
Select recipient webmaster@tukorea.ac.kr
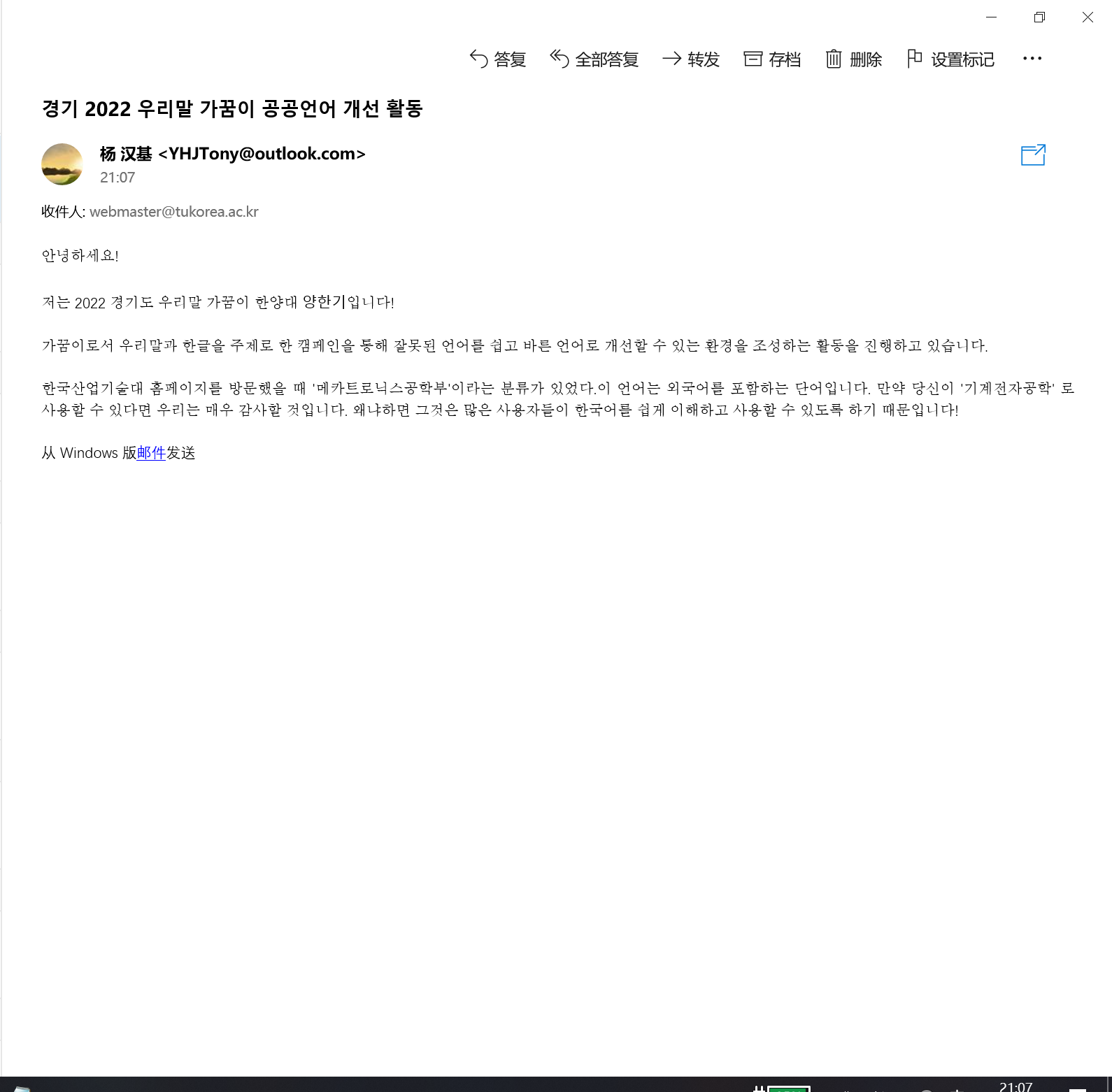tap(174, 212)
